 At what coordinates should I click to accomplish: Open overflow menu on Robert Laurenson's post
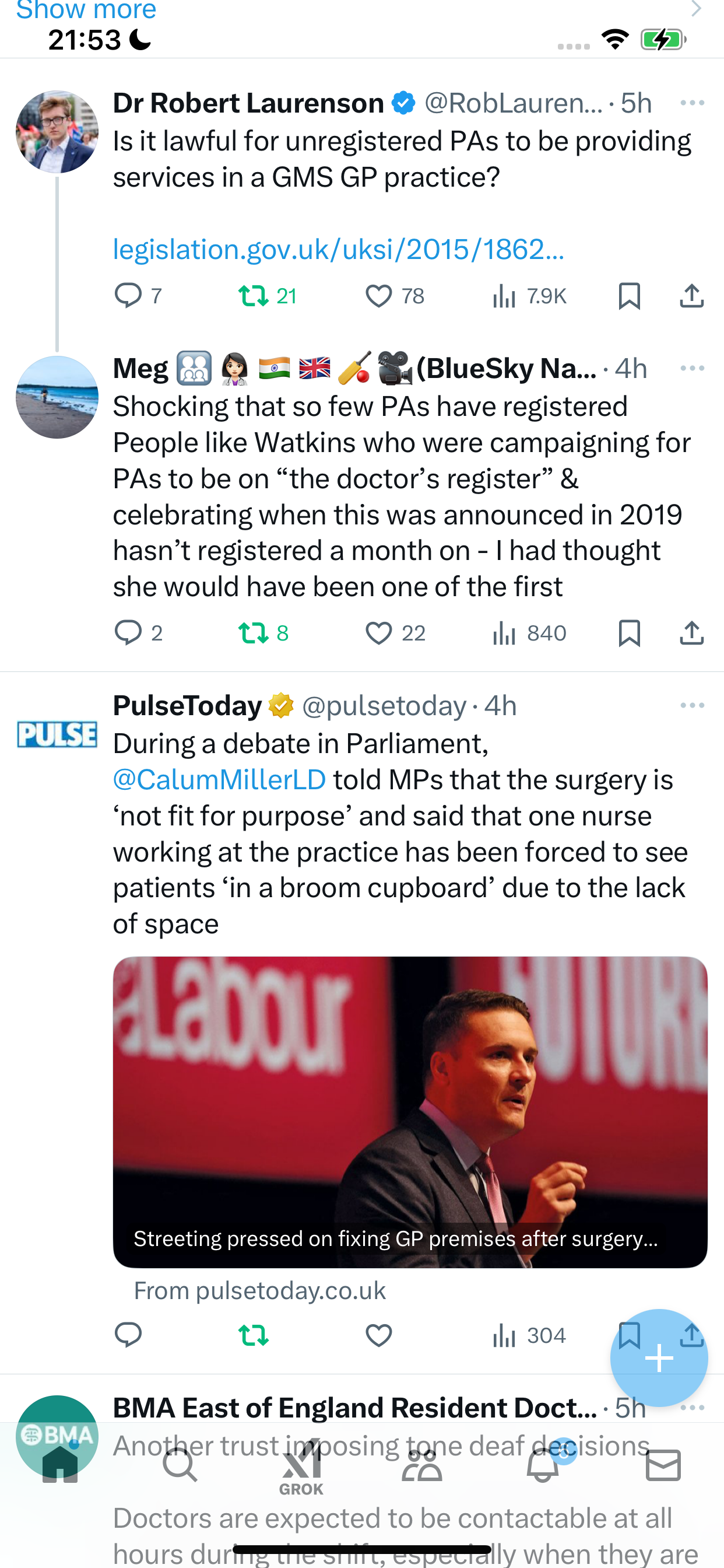693,103
